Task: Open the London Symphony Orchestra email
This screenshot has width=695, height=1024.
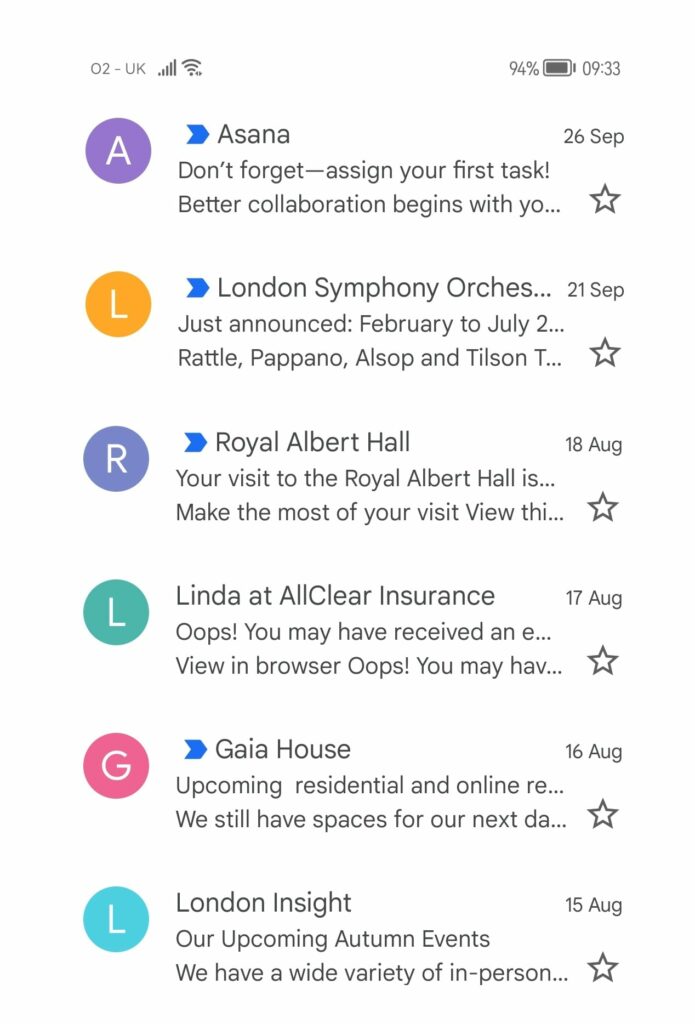Action: [x=370, y=324]
